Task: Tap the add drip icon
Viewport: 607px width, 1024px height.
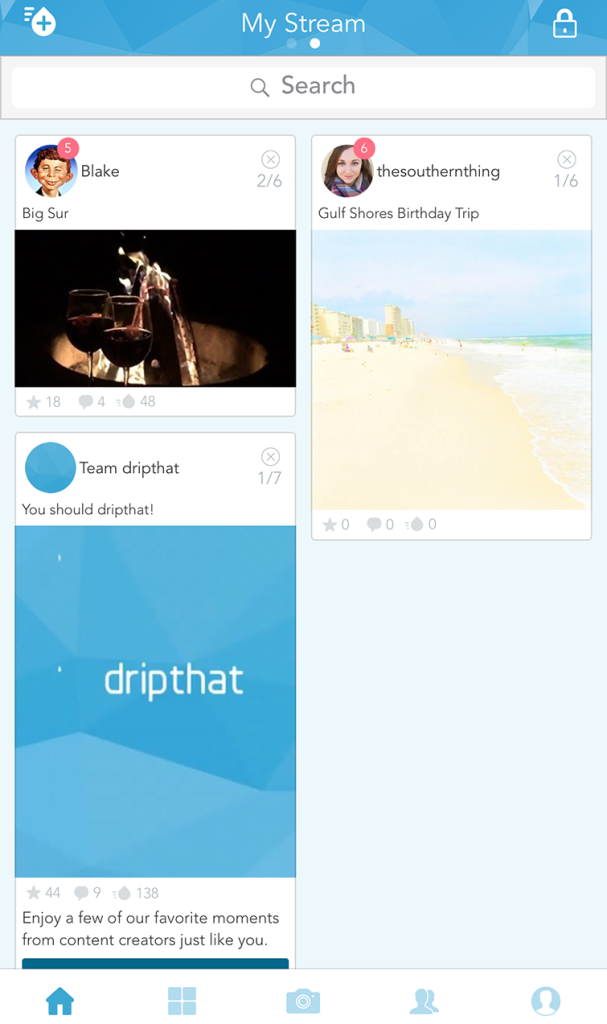Action: [40, 22]
